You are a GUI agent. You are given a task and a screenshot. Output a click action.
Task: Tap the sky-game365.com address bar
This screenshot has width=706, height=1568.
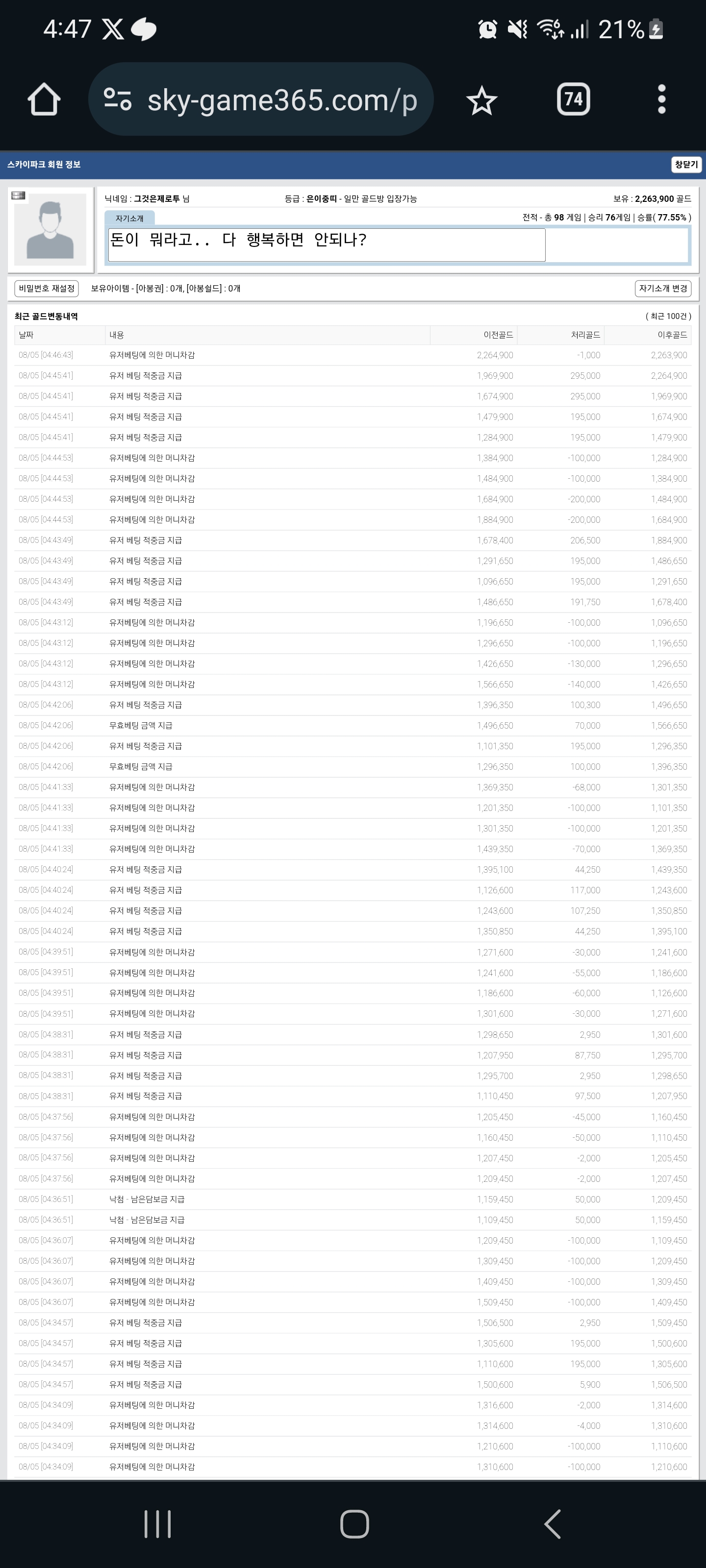pos(261,99)
